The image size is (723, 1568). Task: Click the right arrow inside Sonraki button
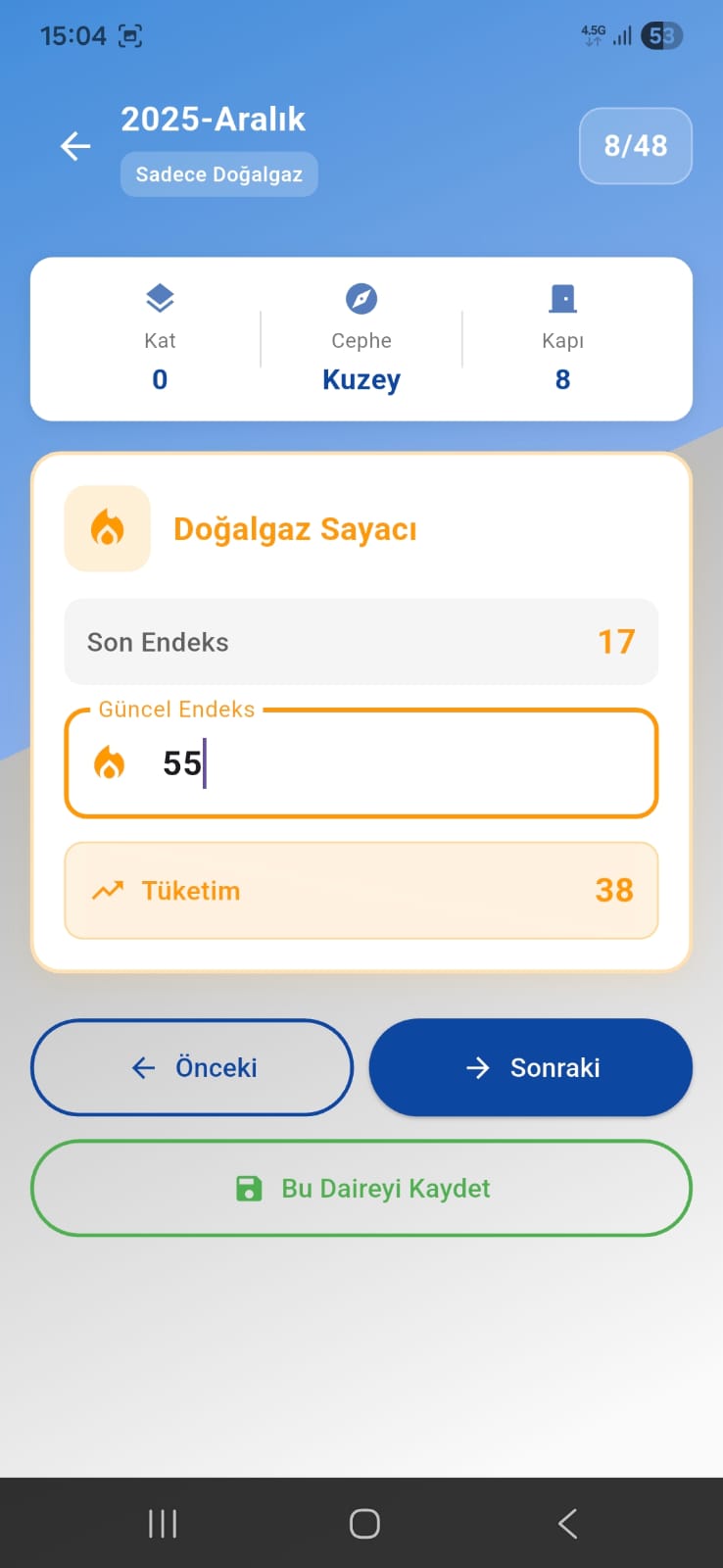(479, 1067)
